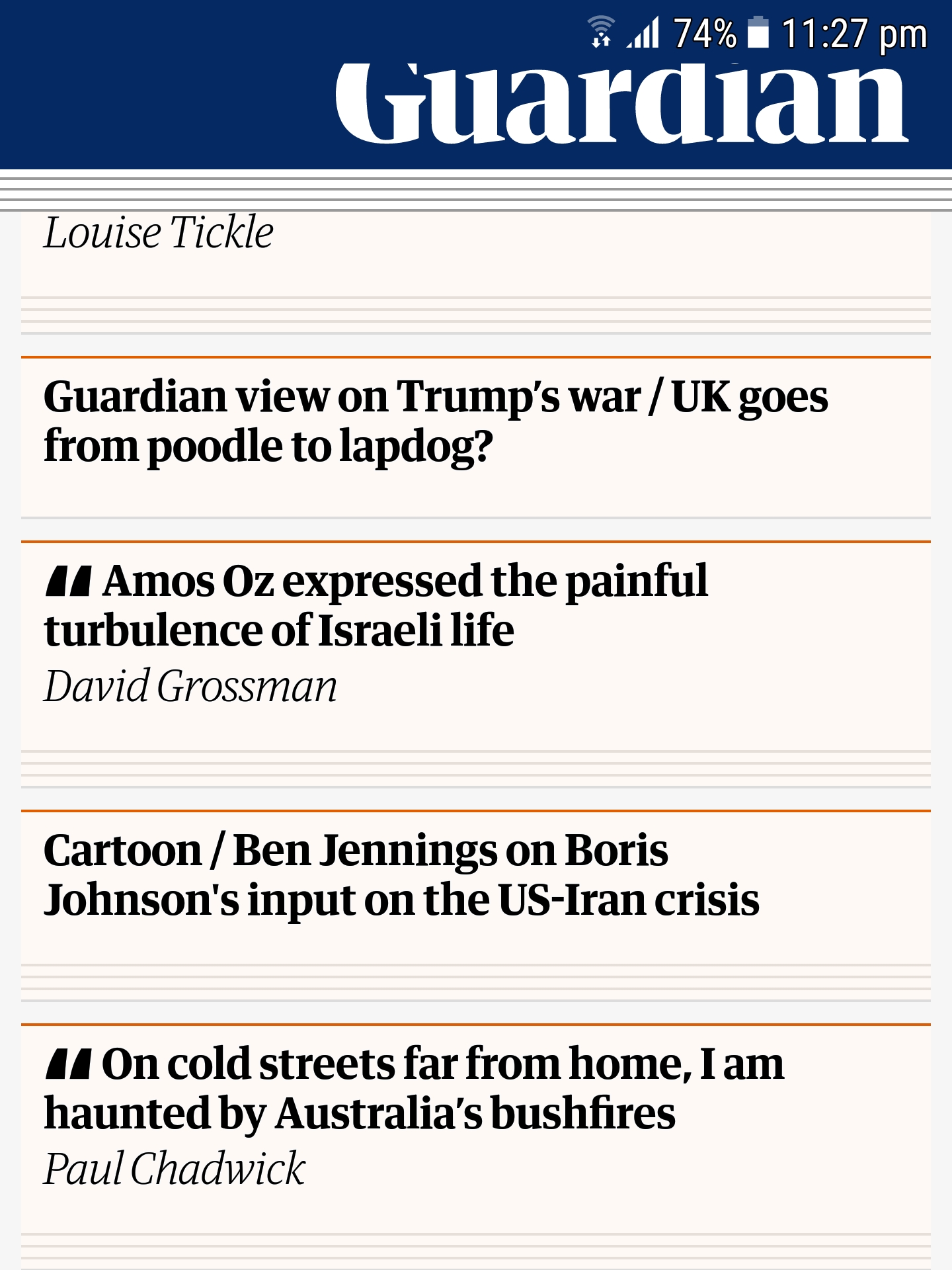The width and height of the screenshot is (952, 1270).
Task: Read David Grossman's piece on Amos Oz
Action: coord(377,606)
